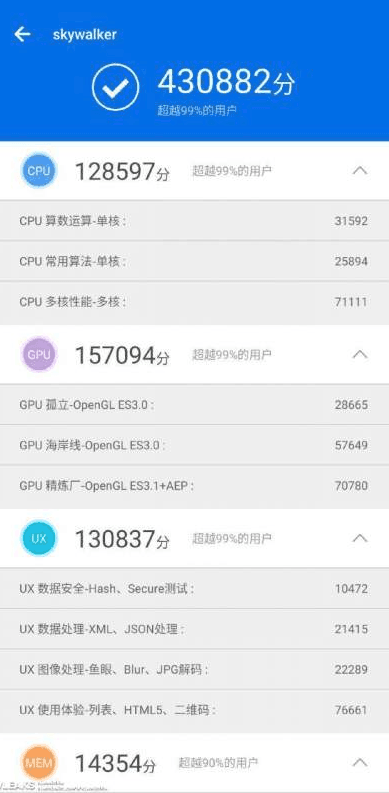This screenshot has width=389, height=793.
Task: Collapse the UX score section
Action: pyautogui.click(x=360, y=538)
